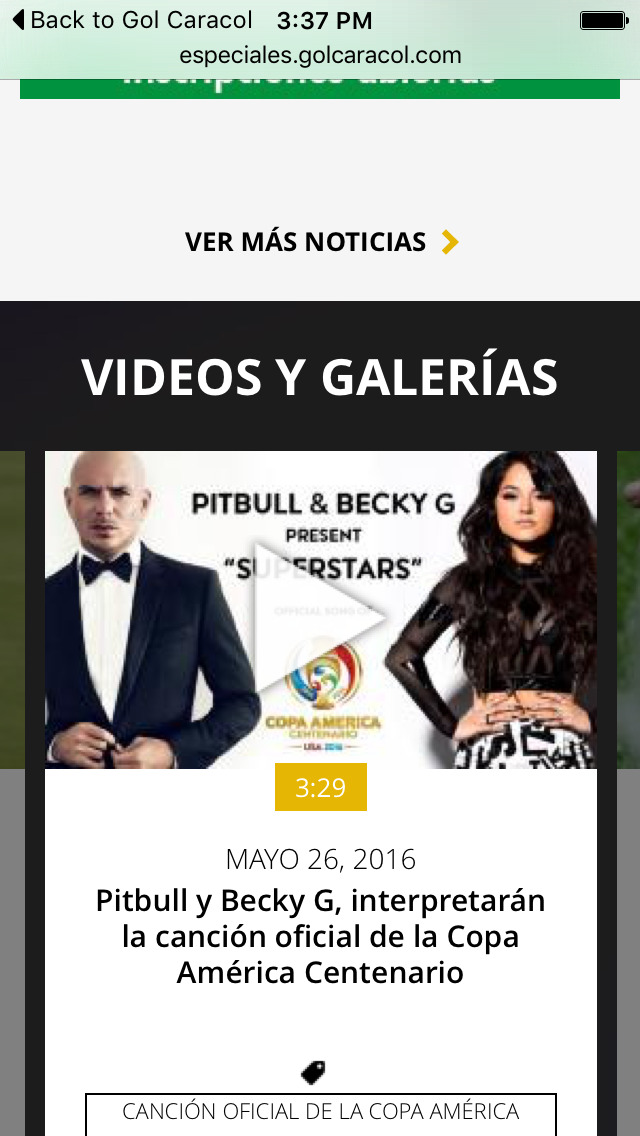The width and height of the screenshot is (640, 1136).
Task: Return to the Gol Caracol app
Action: (133, 20)
